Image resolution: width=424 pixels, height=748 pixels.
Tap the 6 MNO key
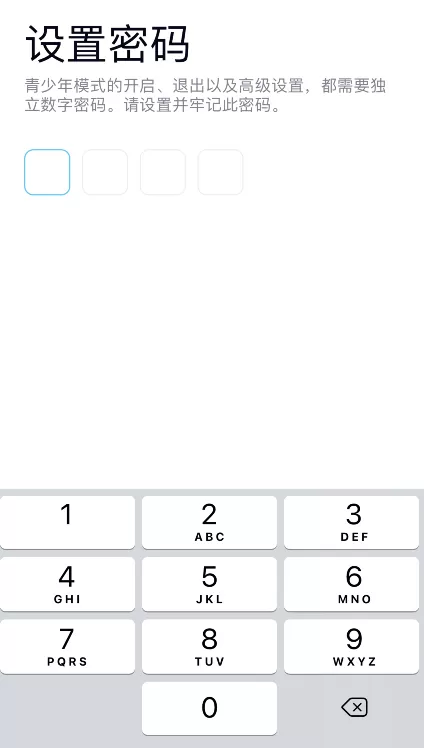[x=352, y=584]
